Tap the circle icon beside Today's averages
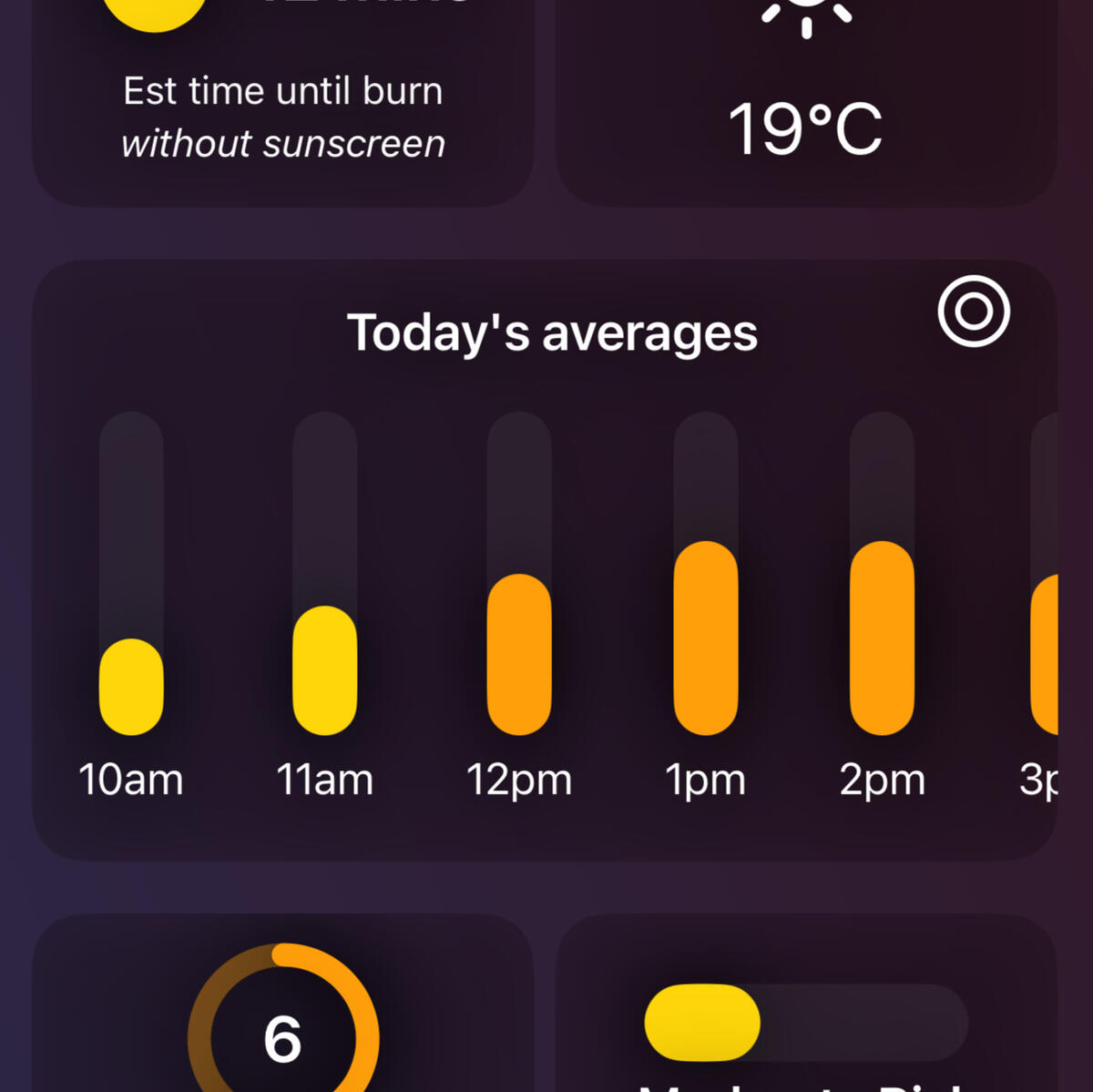Image resolution: width=1093 pixels, height=1092 pixels. pyautogui.click(x=974, y=311)
